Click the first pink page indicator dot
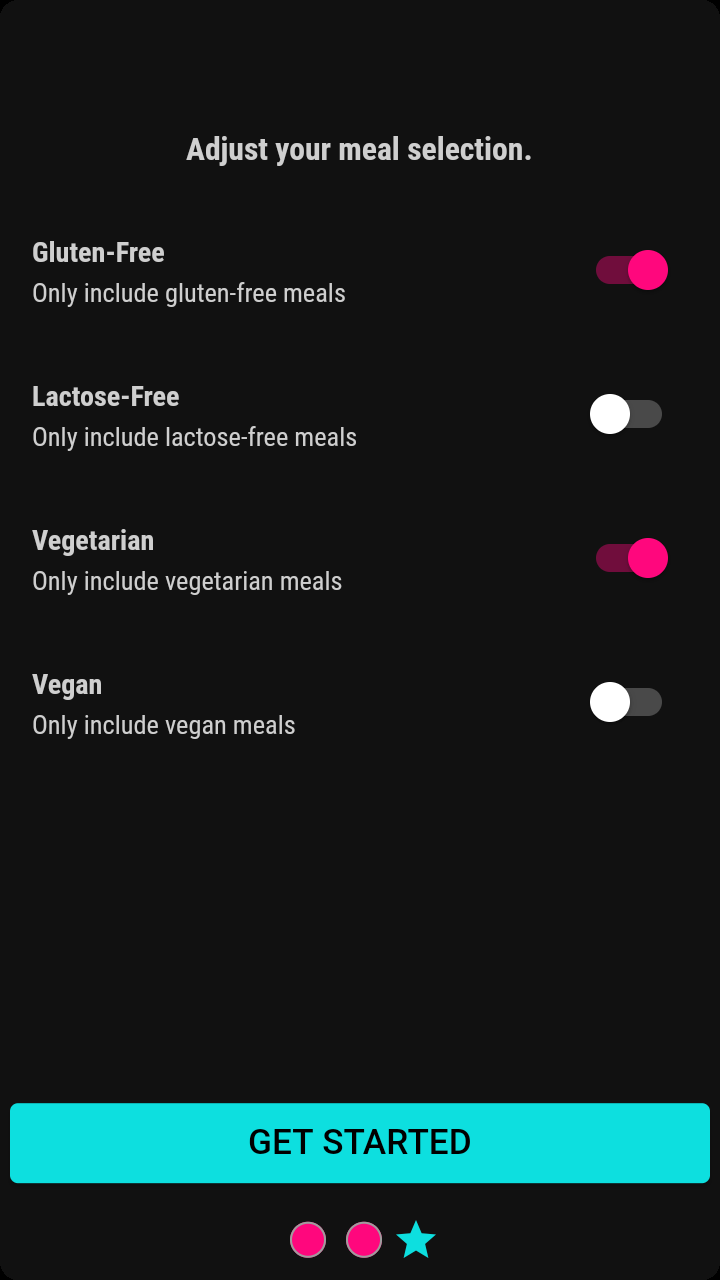The width and height of the screenshot is (720, 1280). 308,1239
